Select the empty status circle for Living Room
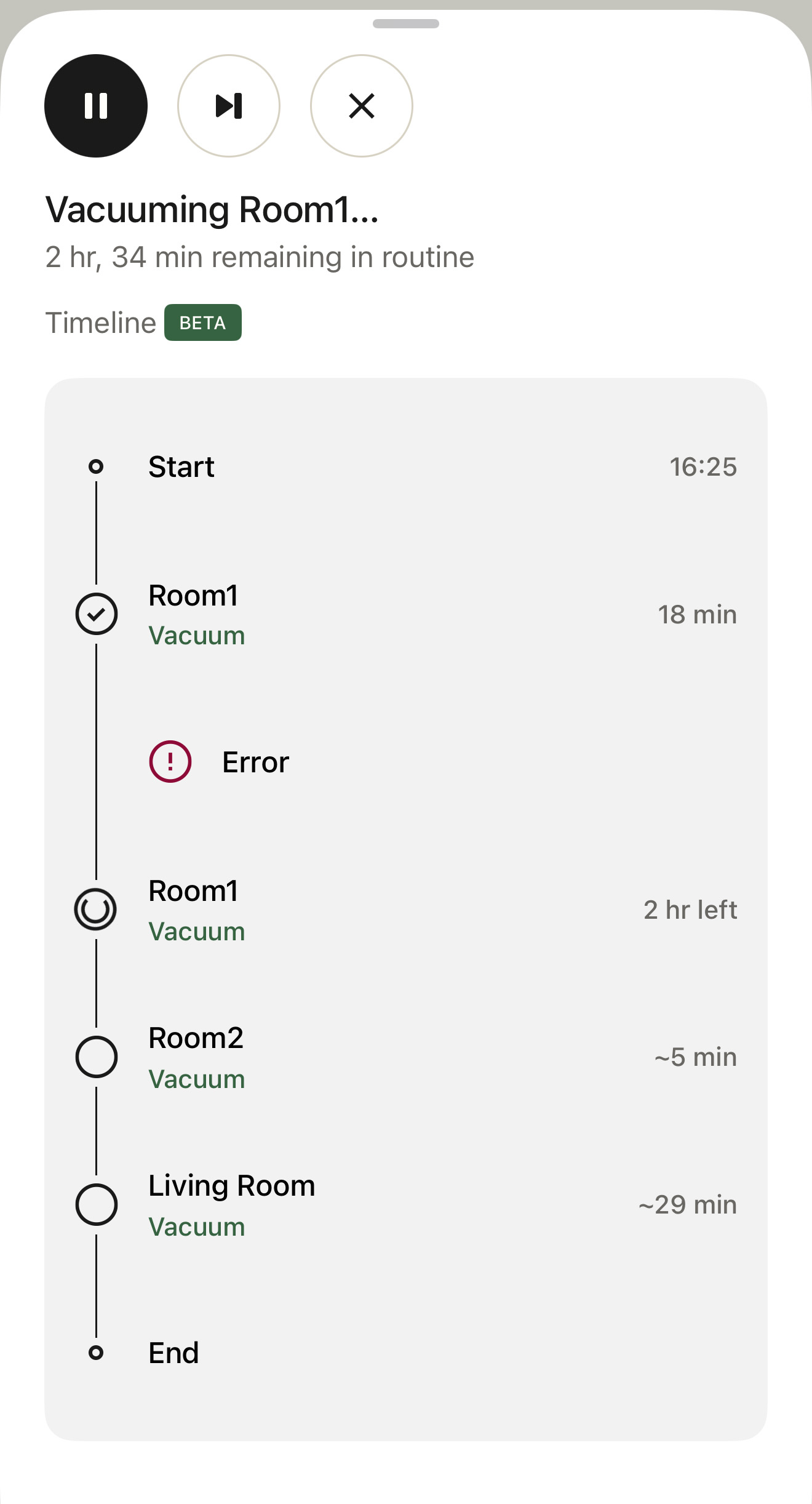 (97, 1204)
